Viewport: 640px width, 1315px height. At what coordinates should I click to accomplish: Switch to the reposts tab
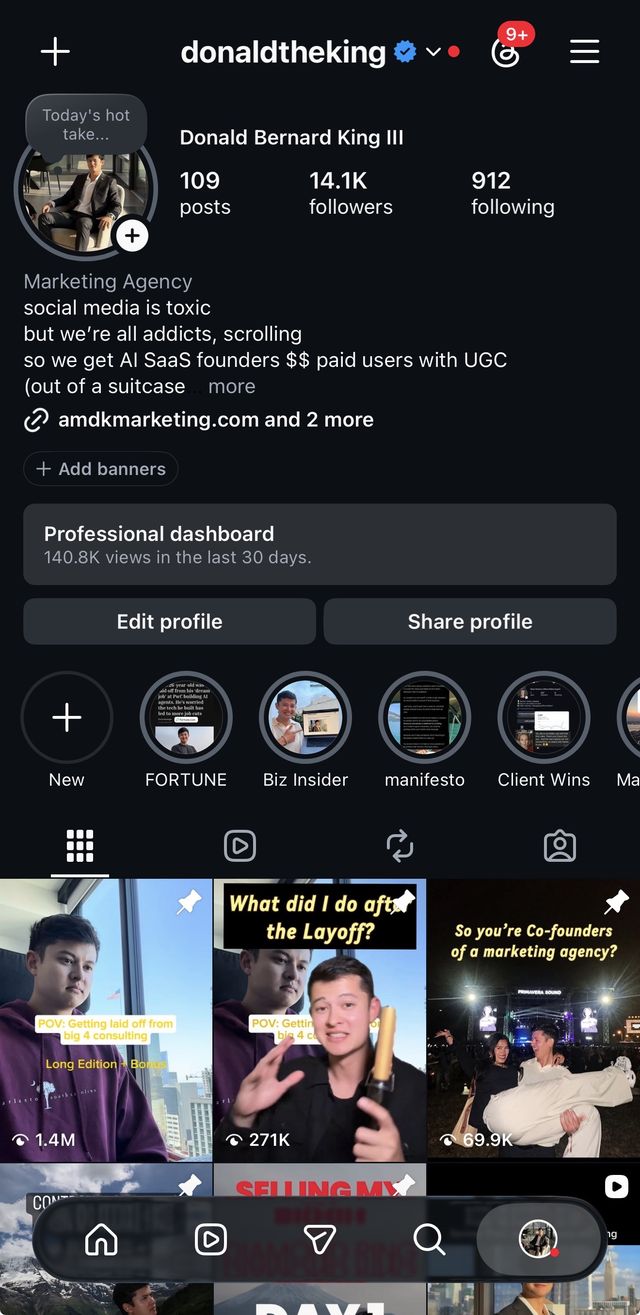(x=400, y=846)
